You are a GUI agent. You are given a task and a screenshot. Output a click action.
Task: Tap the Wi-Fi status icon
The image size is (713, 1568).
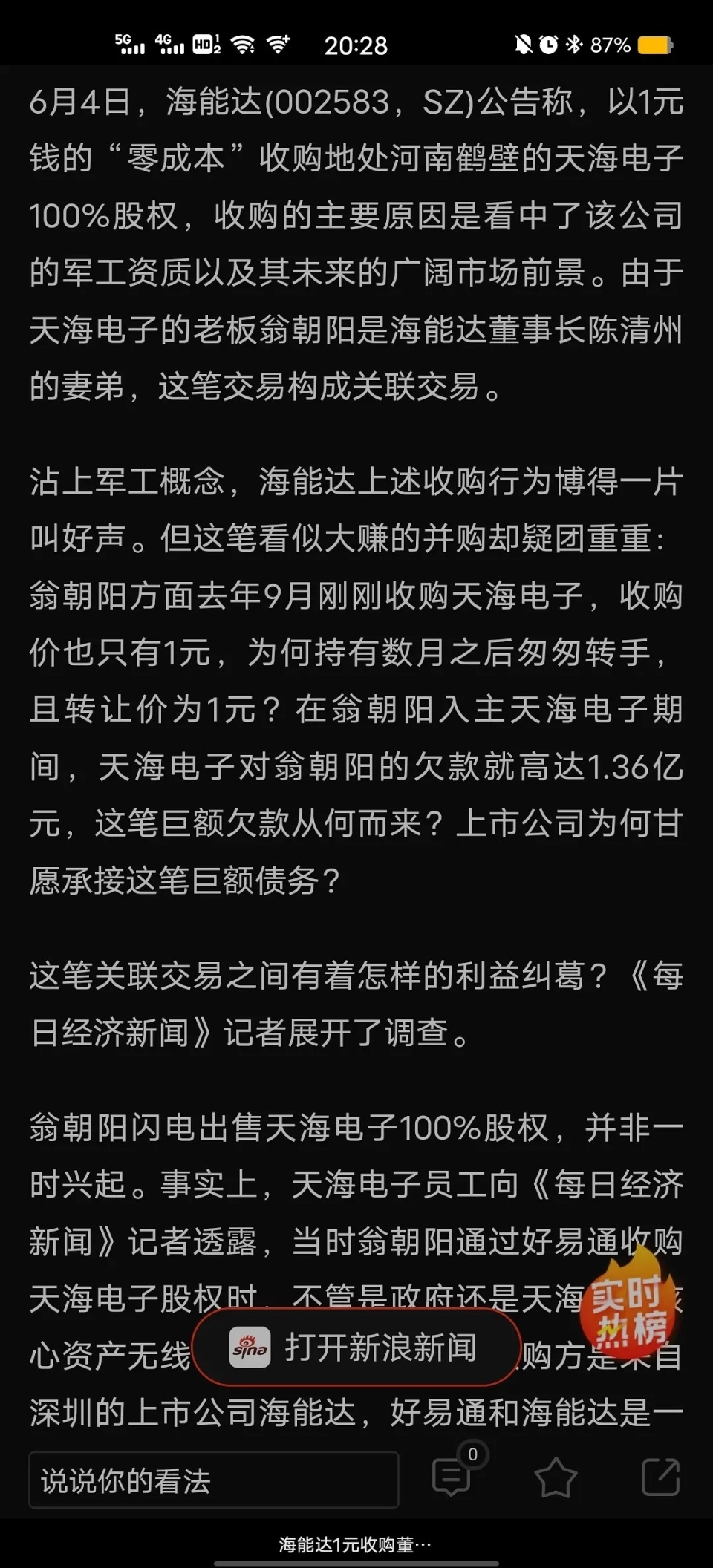coord(243,45)
